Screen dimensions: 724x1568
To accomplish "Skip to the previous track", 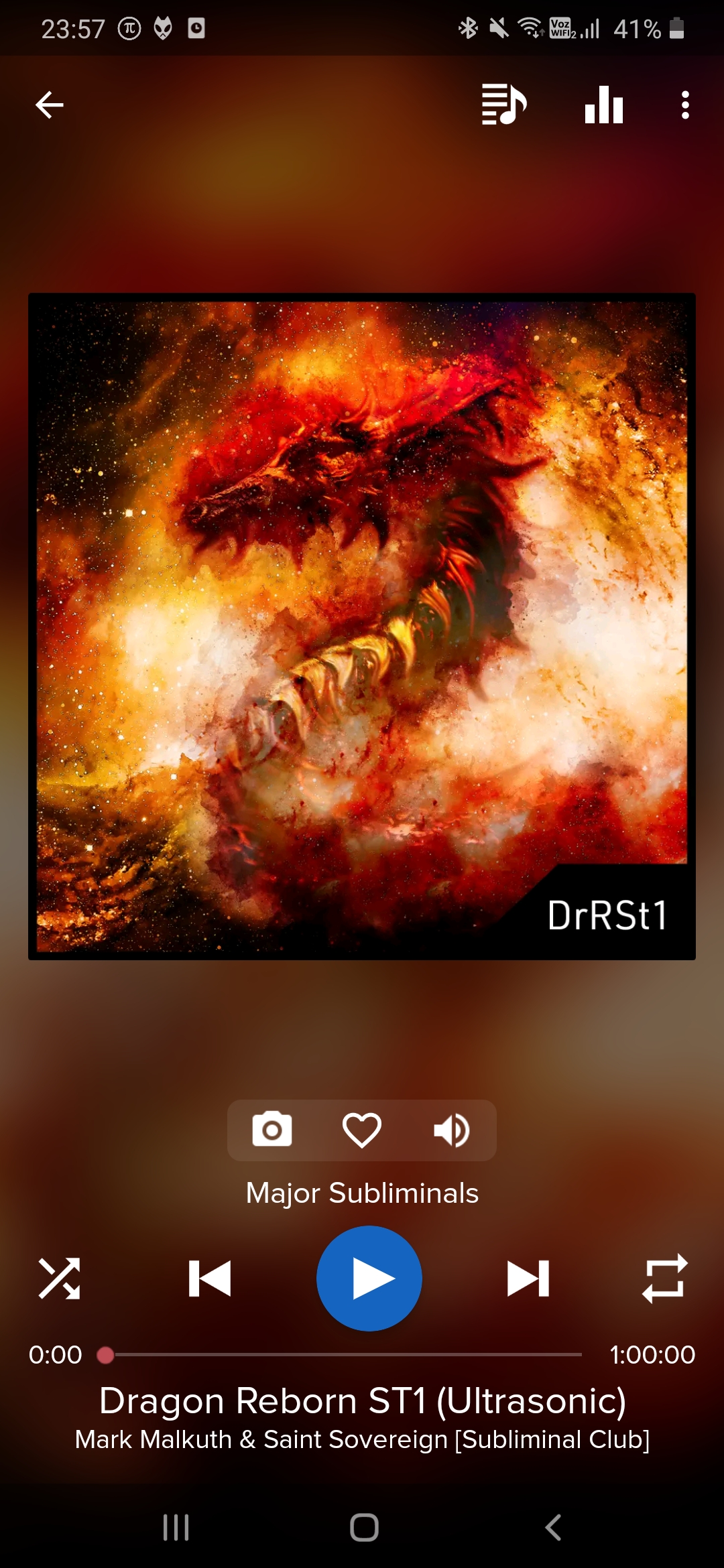I will (210, 1279).
